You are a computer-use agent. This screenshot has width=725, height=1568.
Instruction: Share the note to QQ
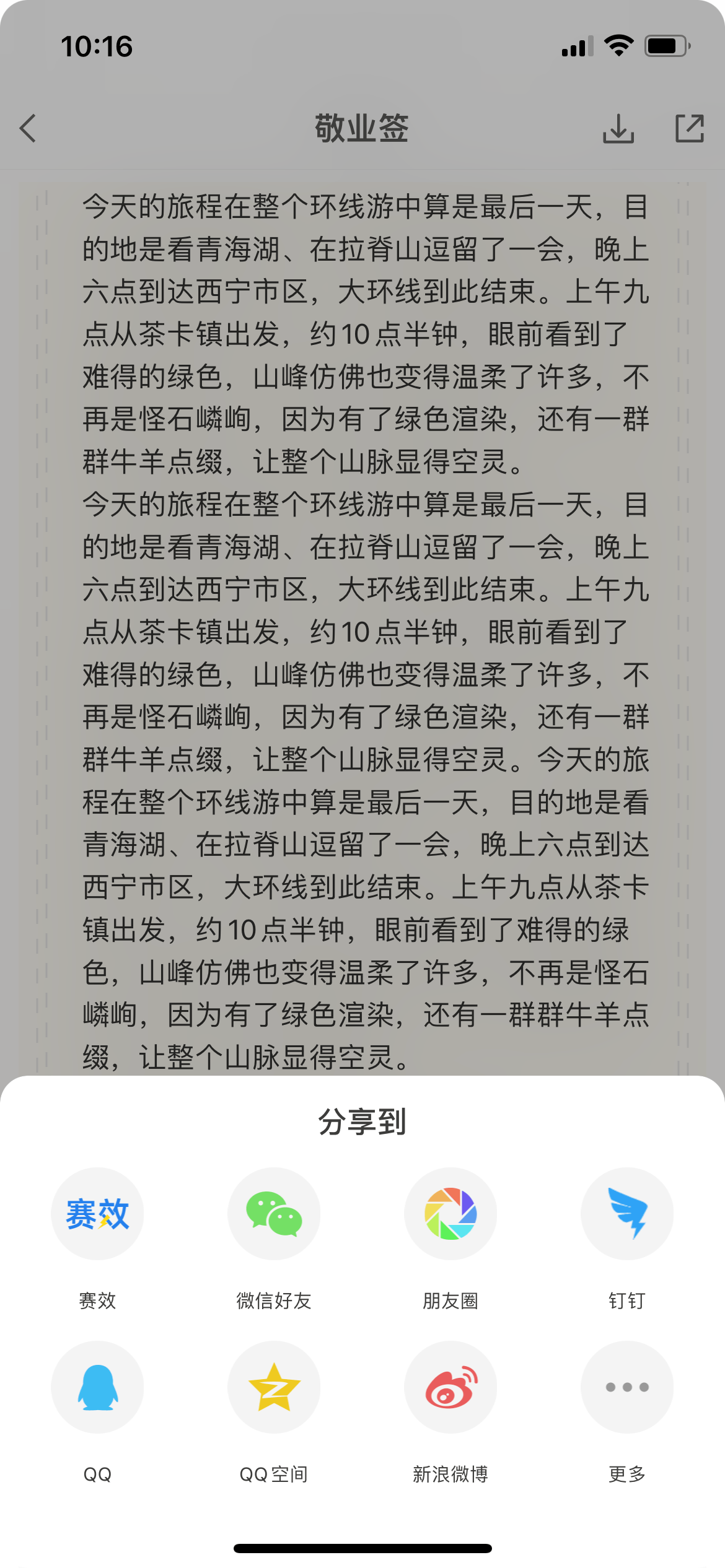97,1387
